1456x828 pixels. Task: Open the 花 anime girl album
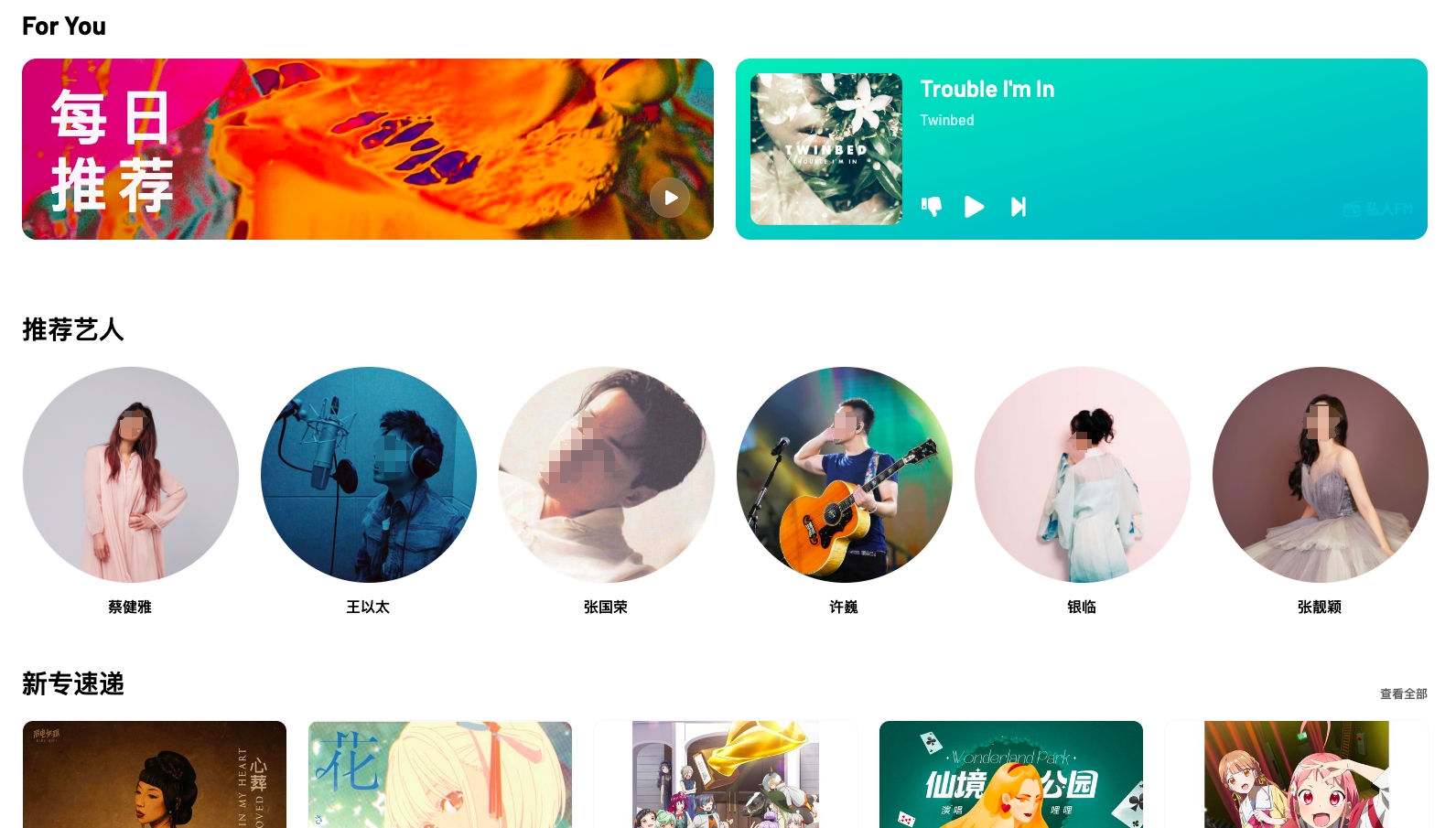(440, 776)
